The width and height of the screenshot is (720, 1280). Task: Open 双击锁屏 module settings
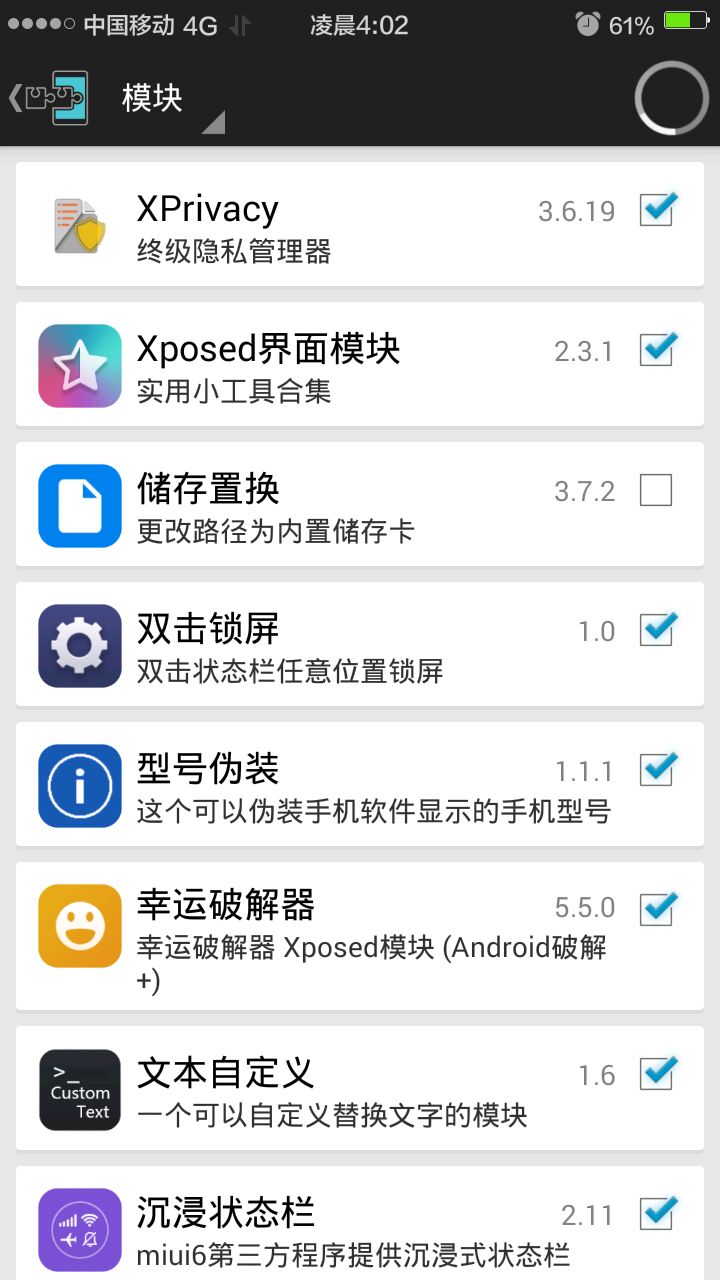point(300,645)
